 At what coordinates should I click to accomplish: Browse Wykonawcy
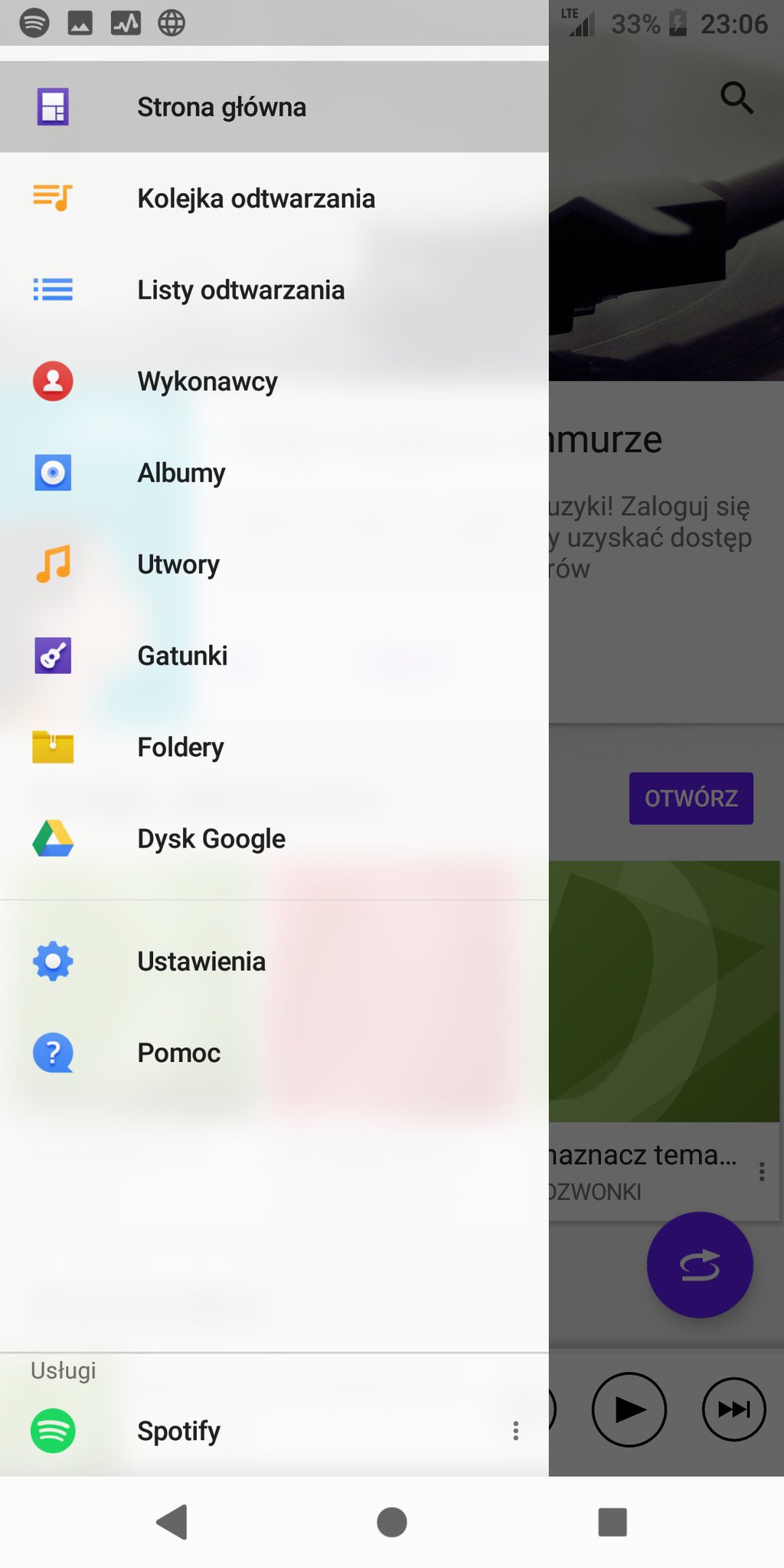coord(207,381)
